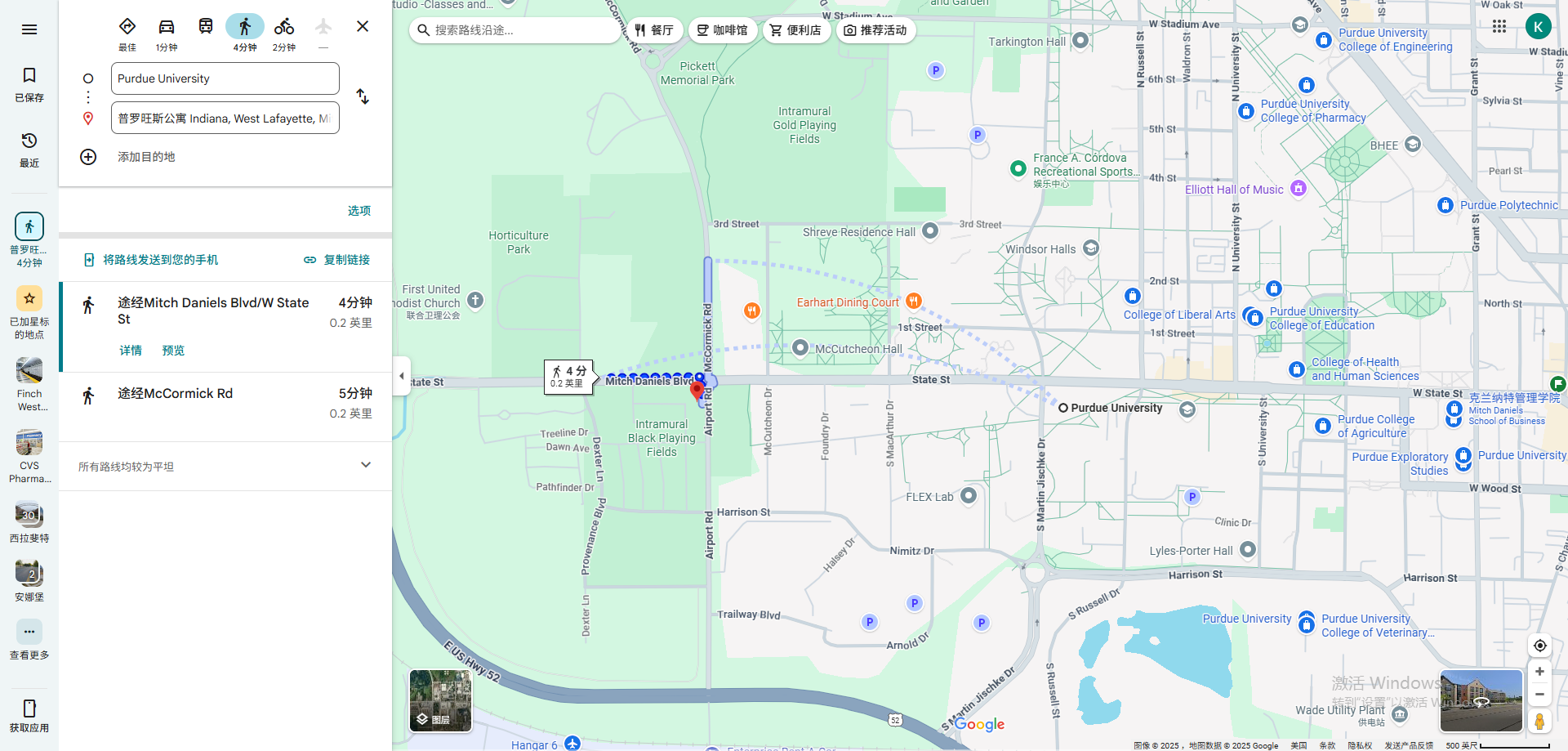Filter map by 餐厅 chip
Image resolution: width=1568 pixels, height=751 pixels.
pos(655,30)
